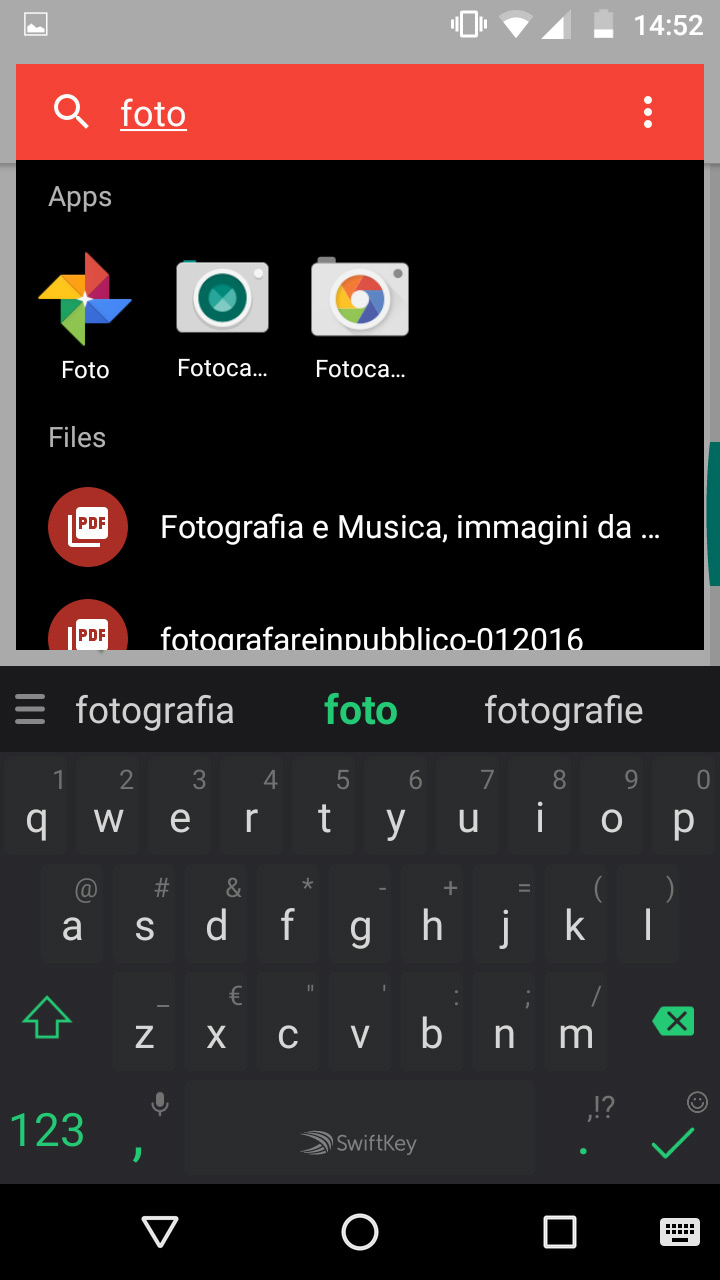Screen dimensions: 720x1280
Task: Select the highlighted foto suggestion
Action: click(x=360, y=711)
